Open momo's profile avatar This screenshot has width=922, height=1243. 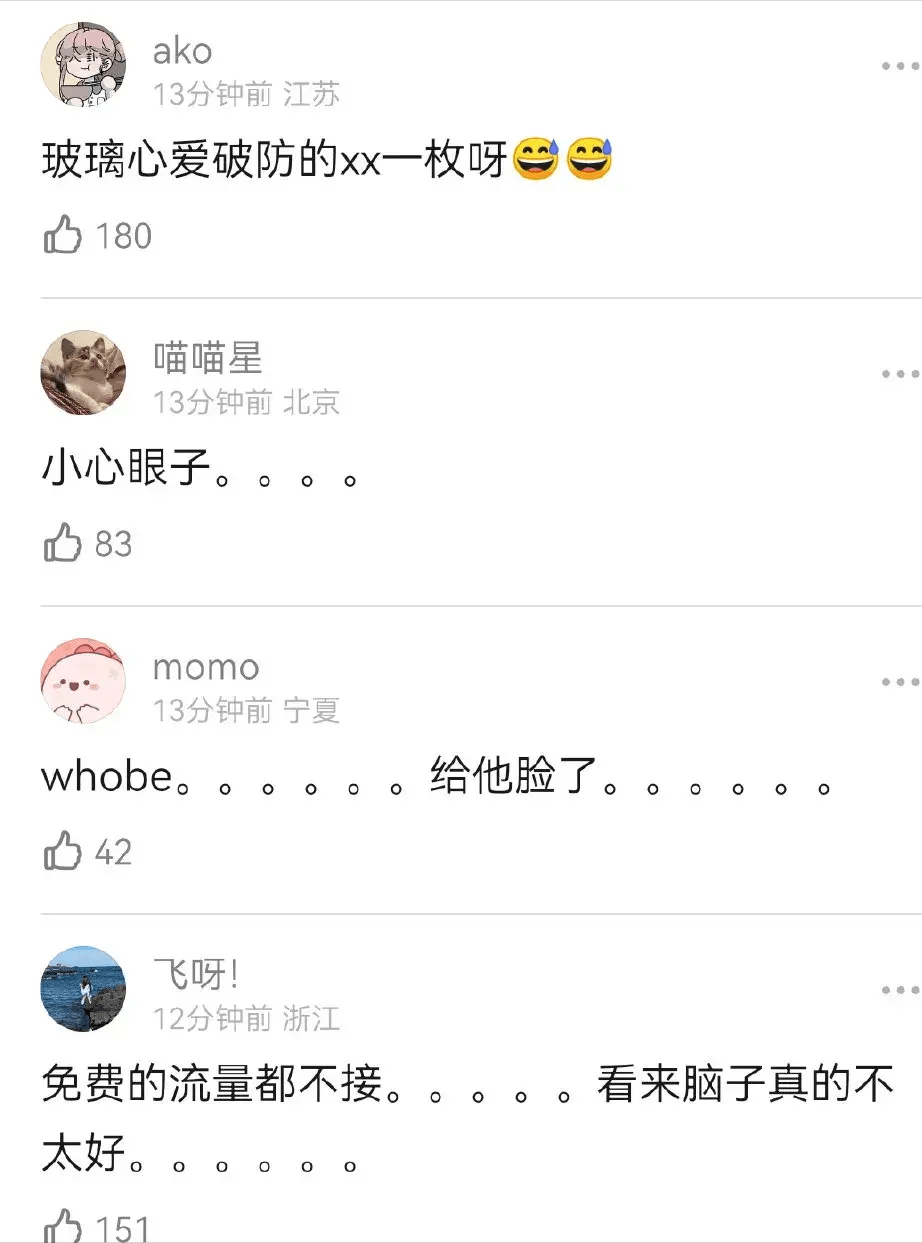[83, 681]
